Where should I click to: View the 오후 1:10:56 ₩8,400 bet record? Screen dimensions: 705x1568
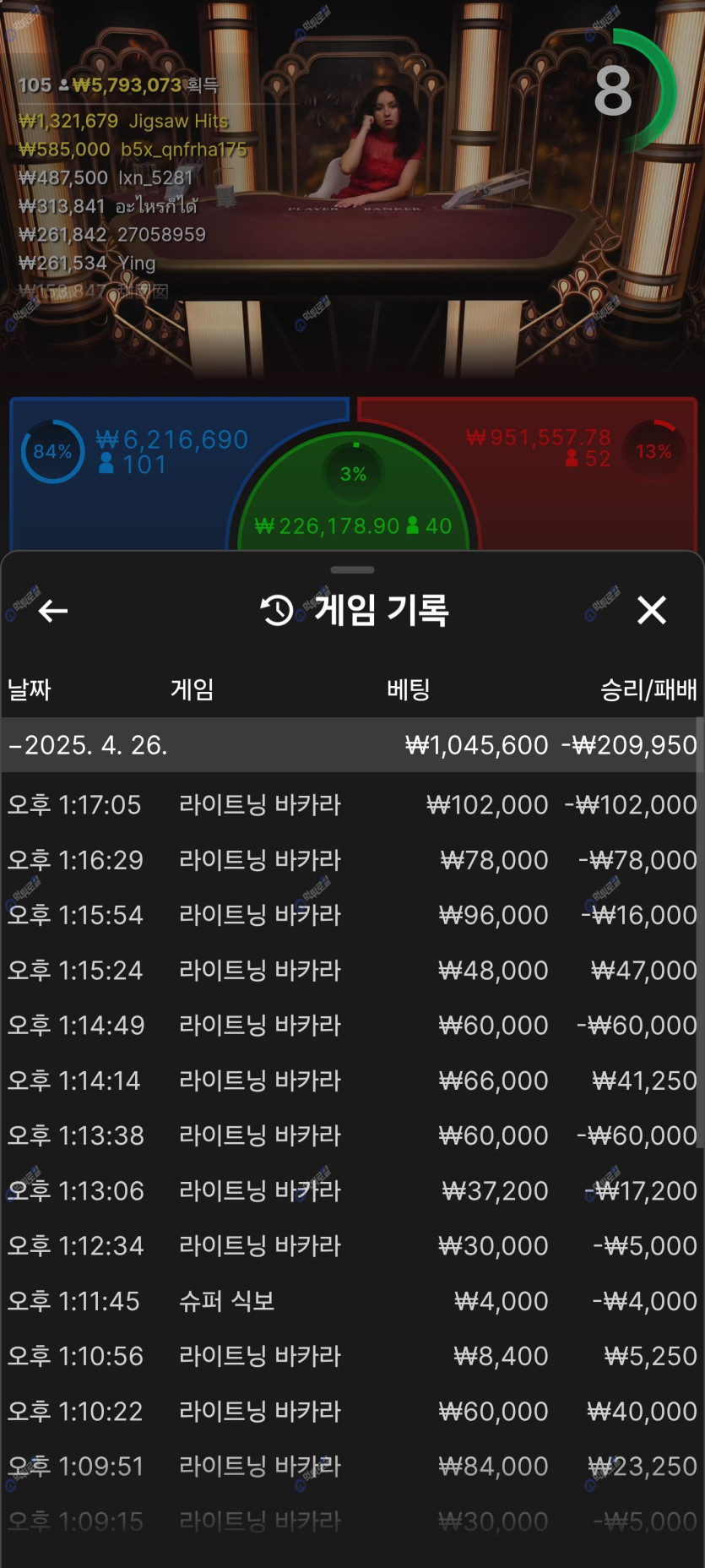[x=352, y=1356]
